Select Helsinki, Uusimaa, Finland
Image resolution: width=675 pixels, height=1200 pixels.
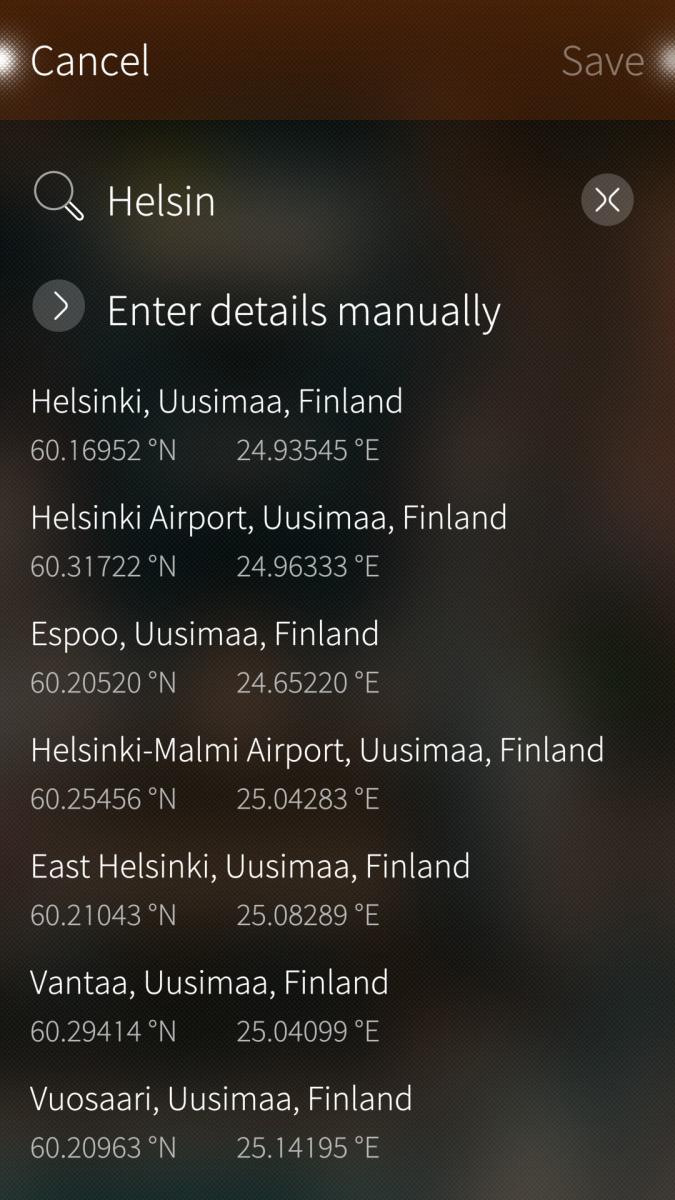tap(217, 423)
